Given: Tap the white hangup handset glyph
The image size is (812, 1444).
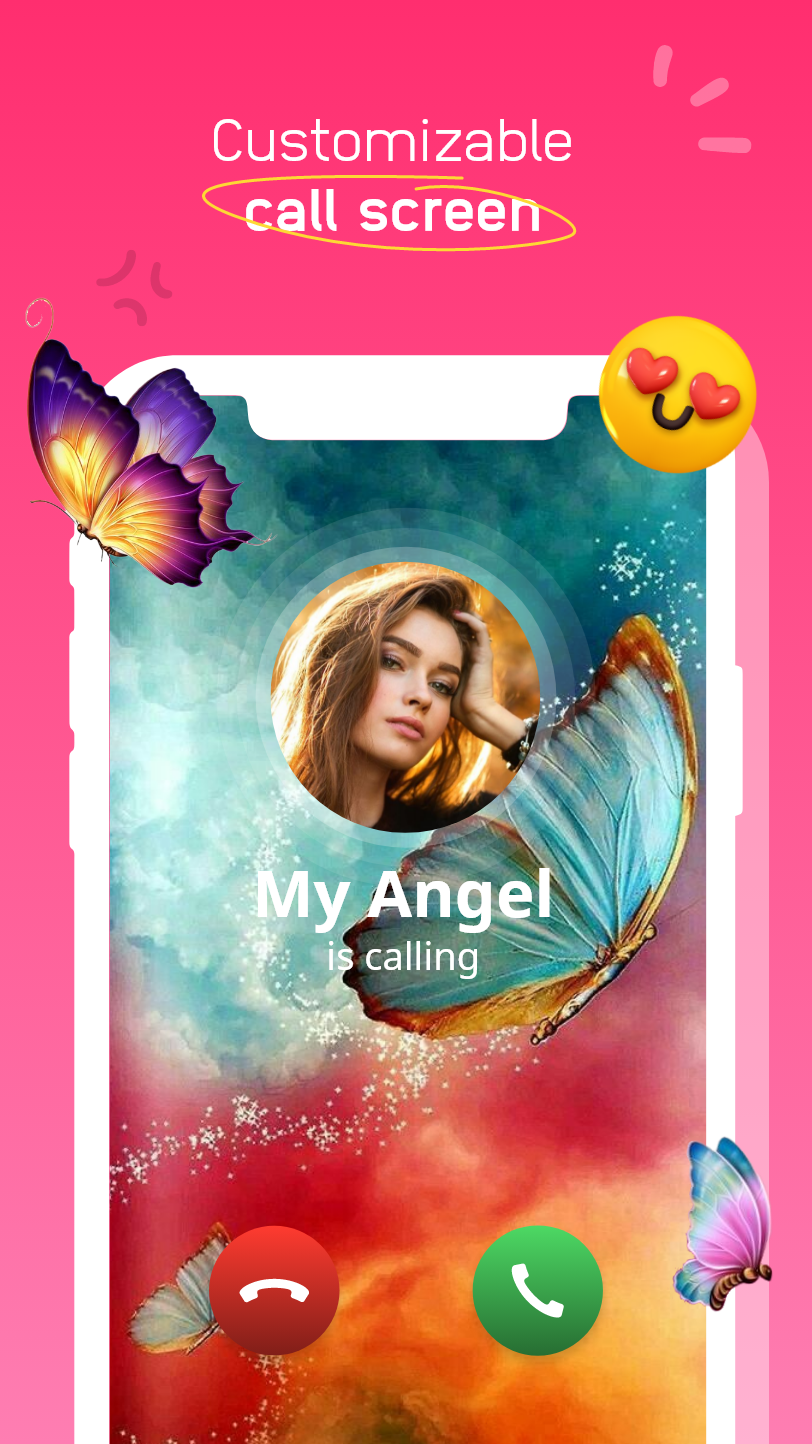Looking at the screenshot, I should pos(276,1289).
